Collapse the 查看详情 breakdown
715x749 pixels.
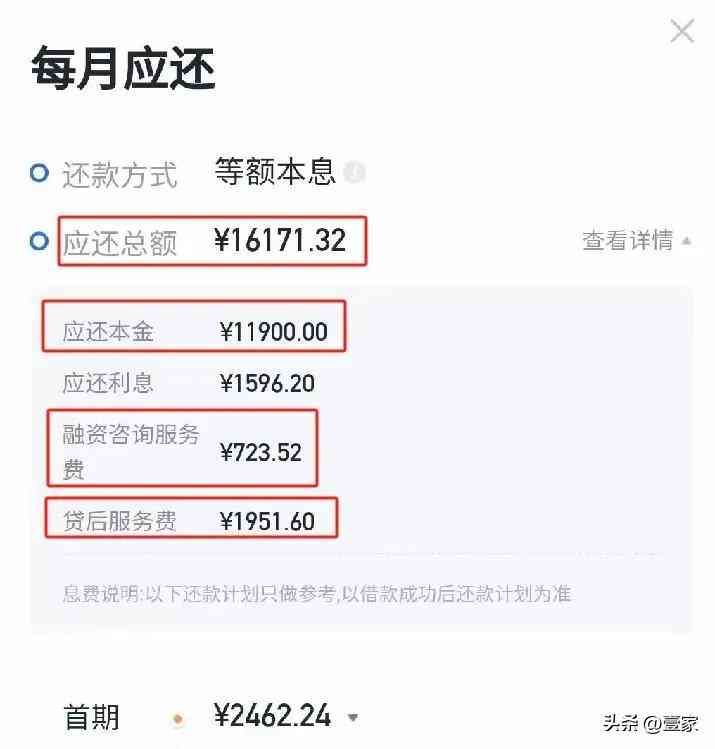click(637, 241)
